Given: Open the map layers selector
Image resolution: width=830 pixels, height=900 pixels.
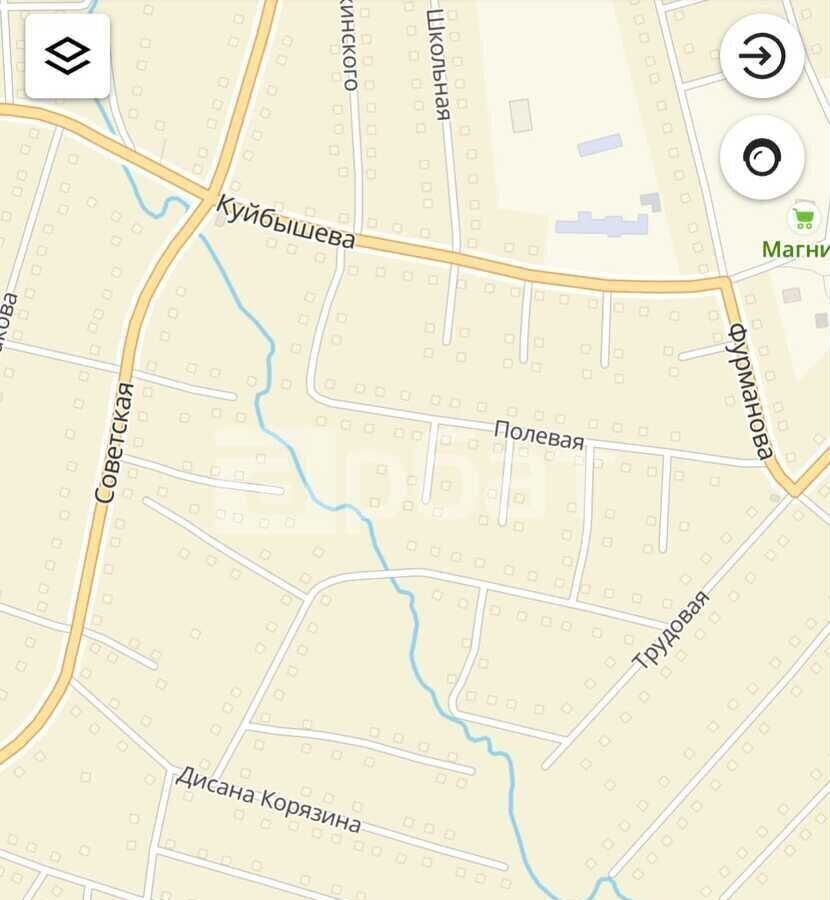Looking at the screenshot, I should (67, 56).
